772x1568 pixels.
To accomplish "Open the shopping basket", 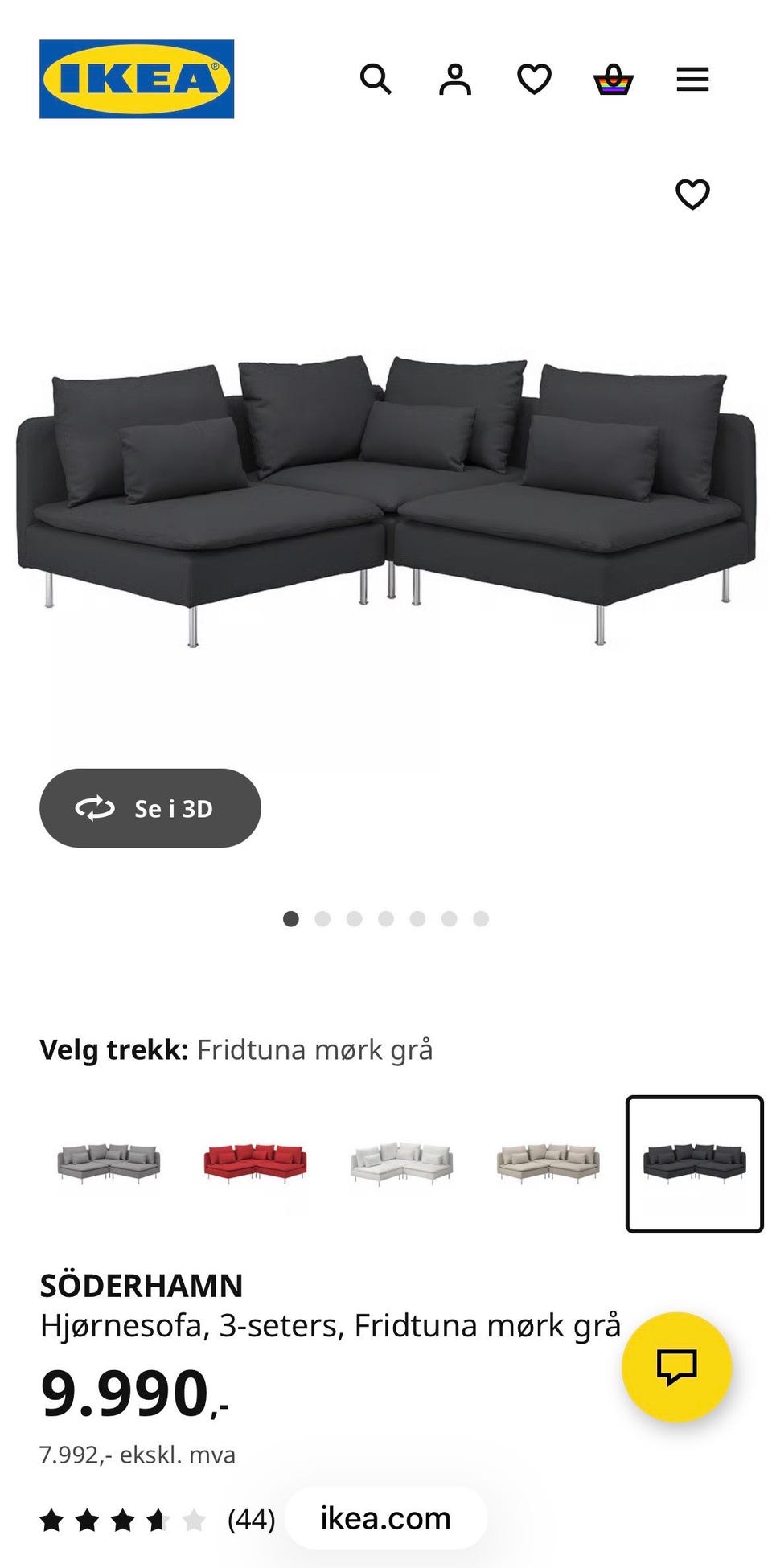I will (614, 80).
